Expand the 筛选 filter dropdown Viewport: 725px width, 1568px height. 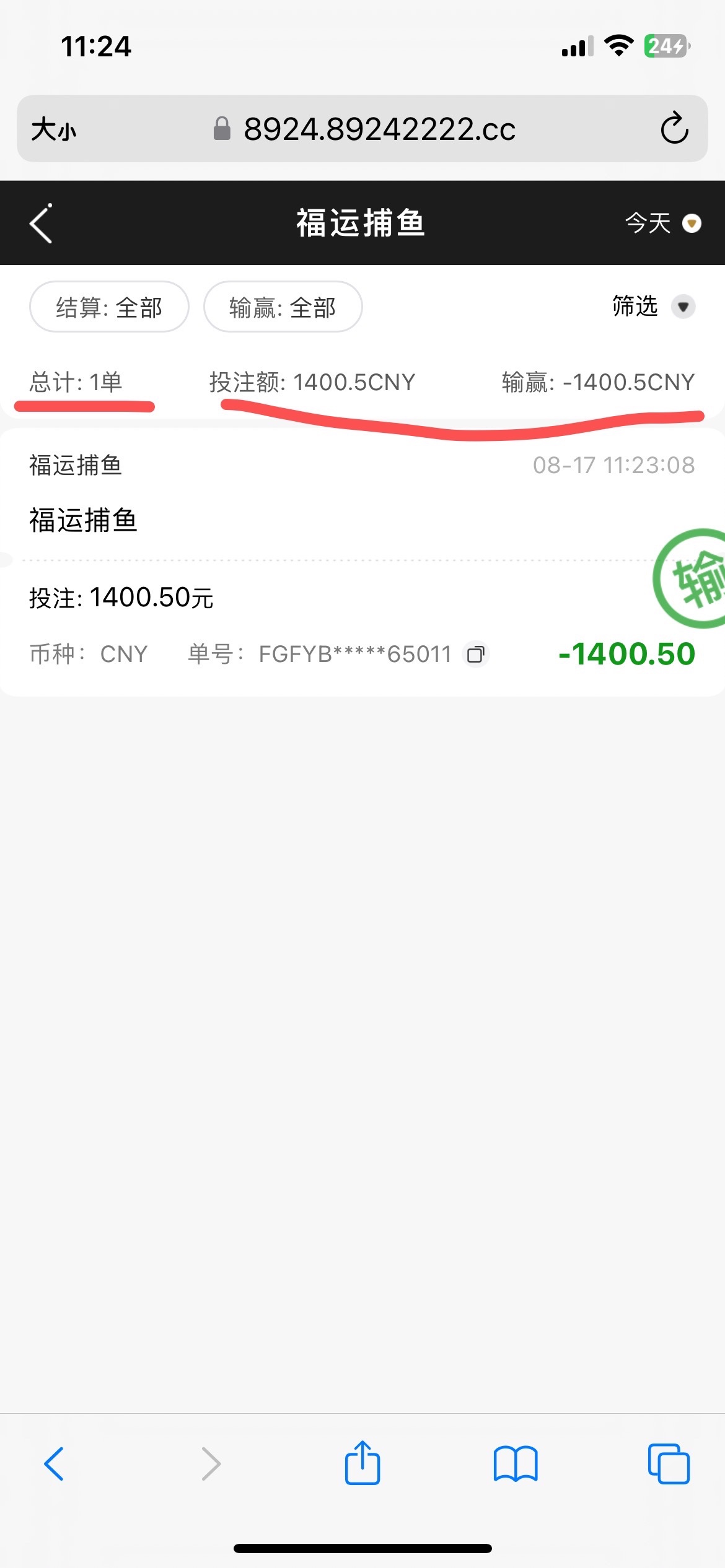tap(649, 307)
